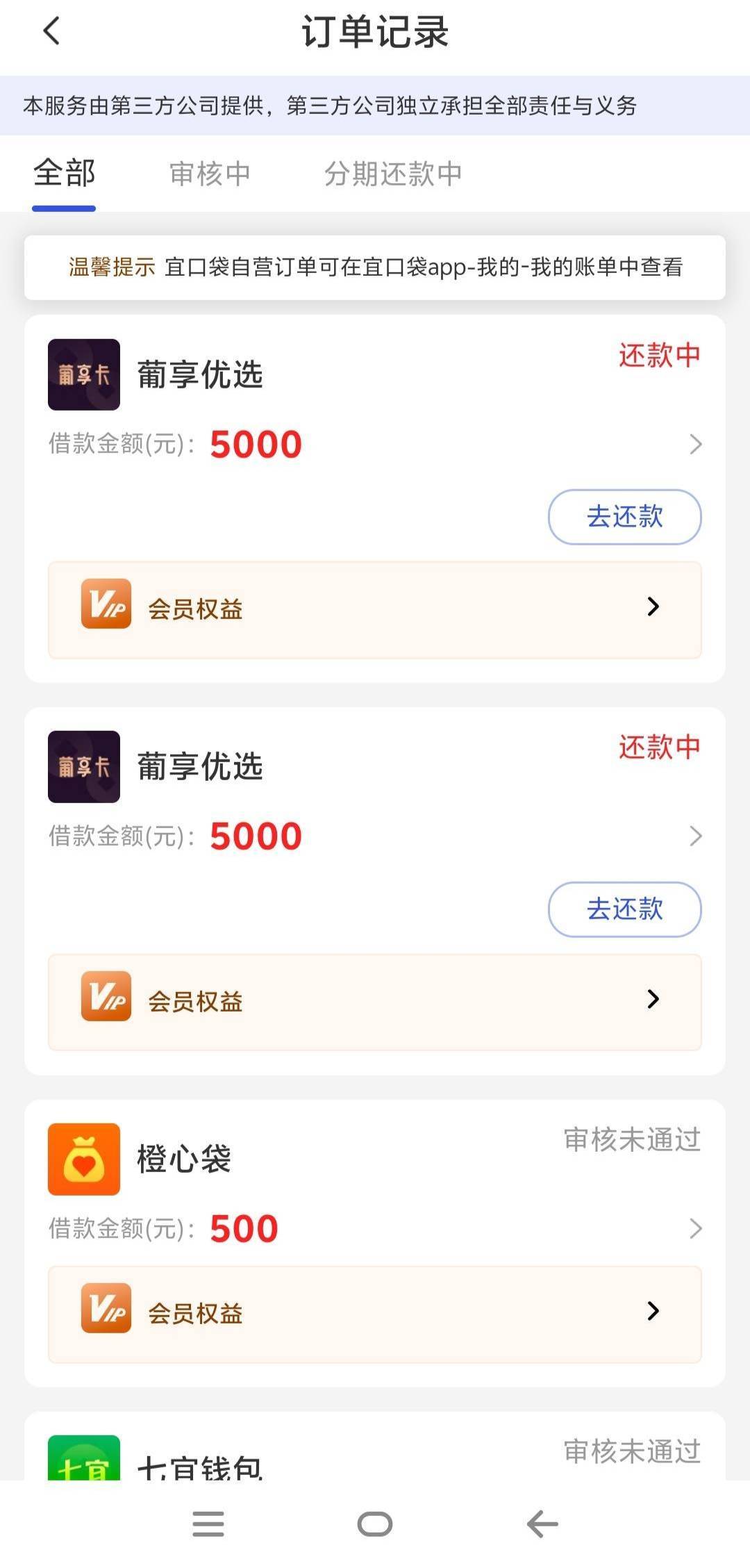Switch to the 审核中 tab
750x1568 pixels.
tap(210, 174)
